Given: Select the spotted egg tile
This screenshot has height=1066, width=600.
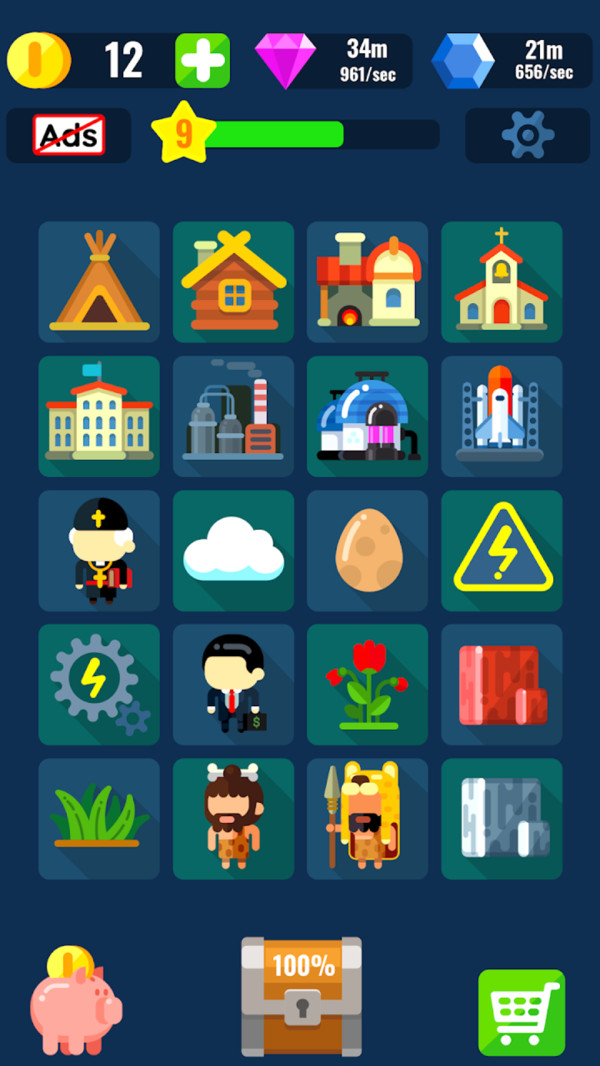Looking at the screenshot, I should [x=367, y=550].
